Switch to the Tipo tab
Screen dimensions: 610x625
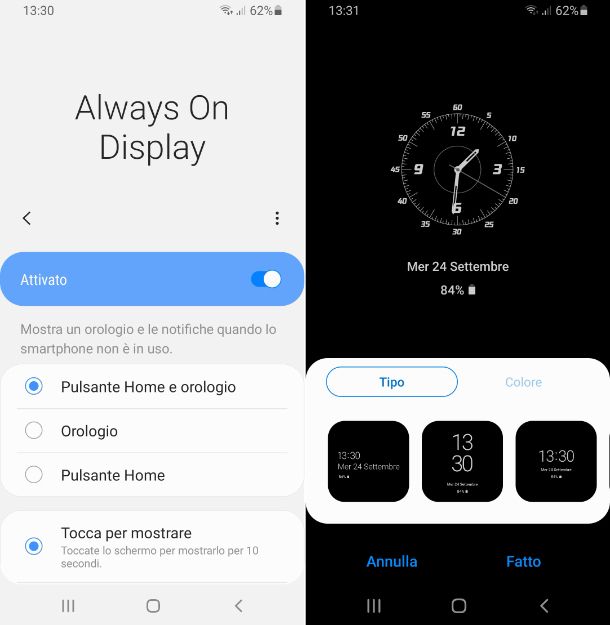[x=391, y=382]
